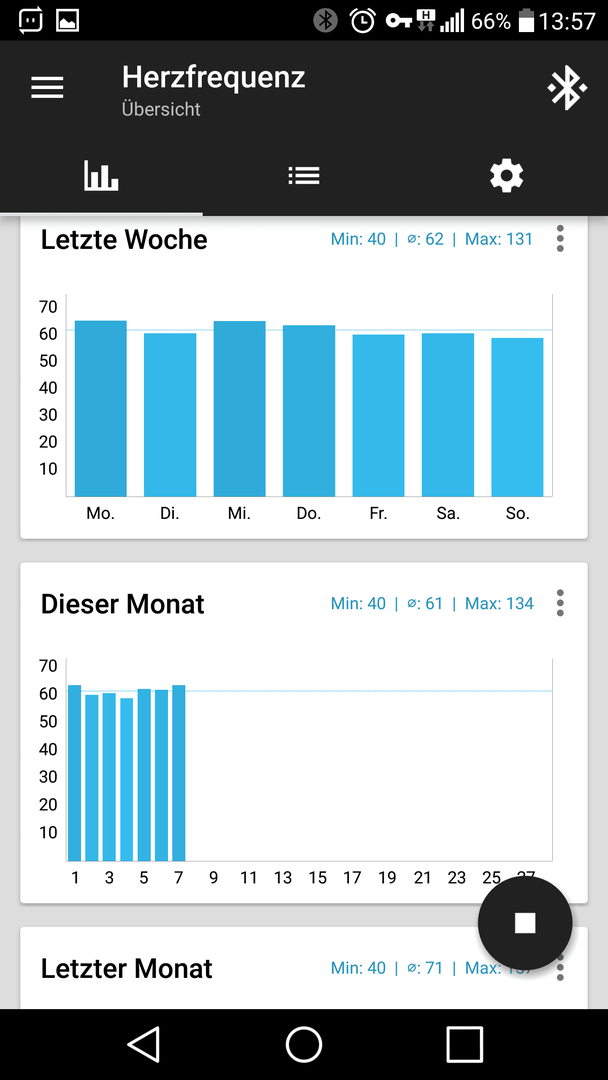Screen dimensions: 608x1080
Task: Open overflow menu for Letzte Woche card
Action: click(x=560, y=238)
